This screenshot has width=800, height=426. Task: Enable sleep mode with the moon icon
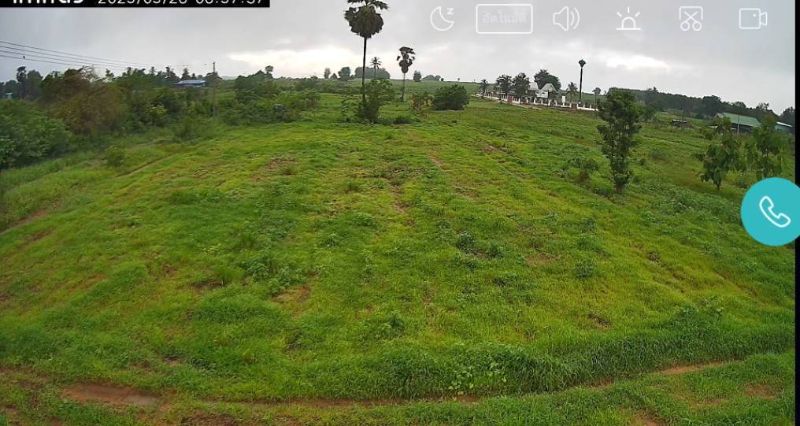[442, 18]
